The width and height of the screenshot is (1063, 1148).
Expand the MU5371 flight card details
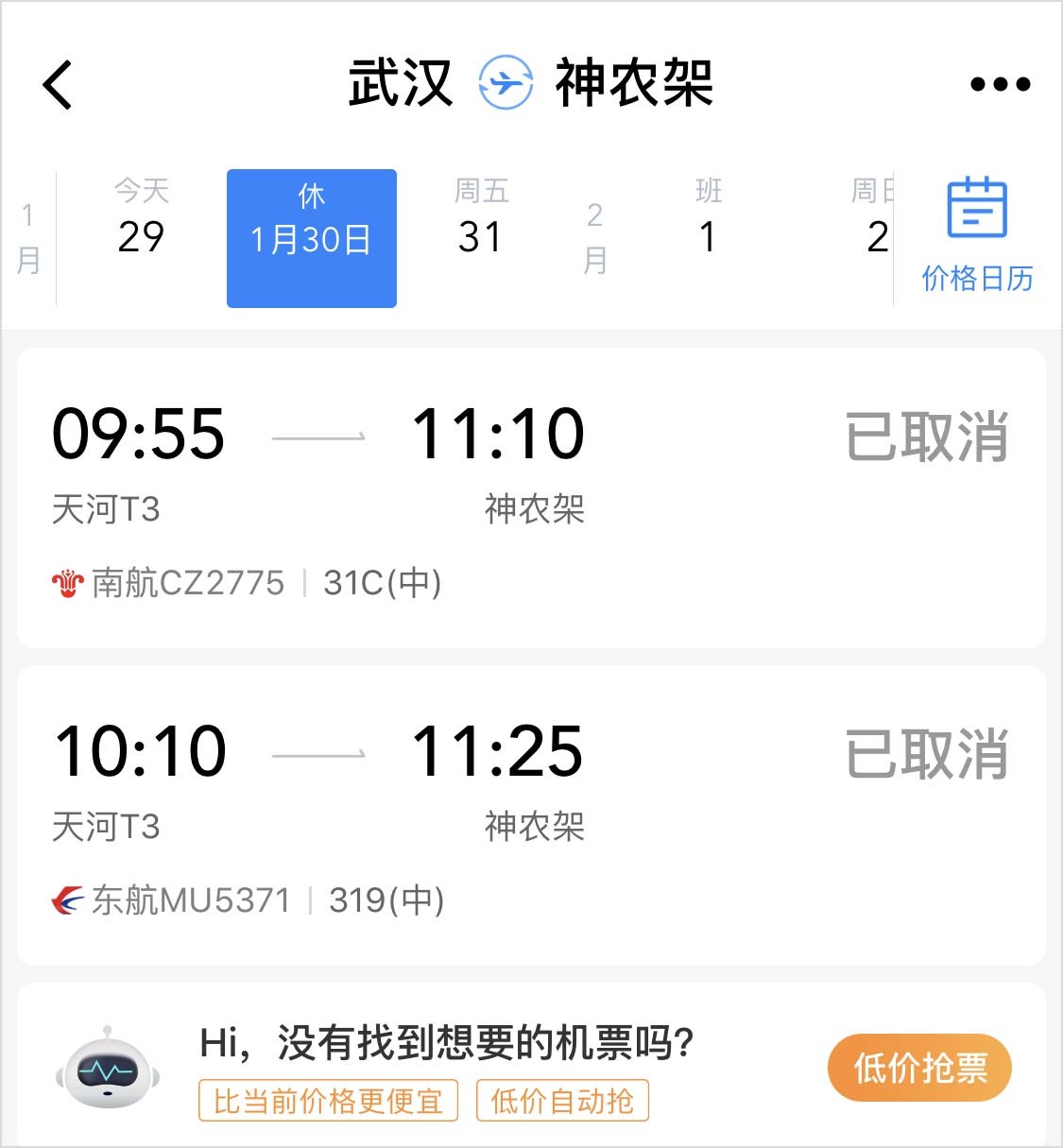529,817
